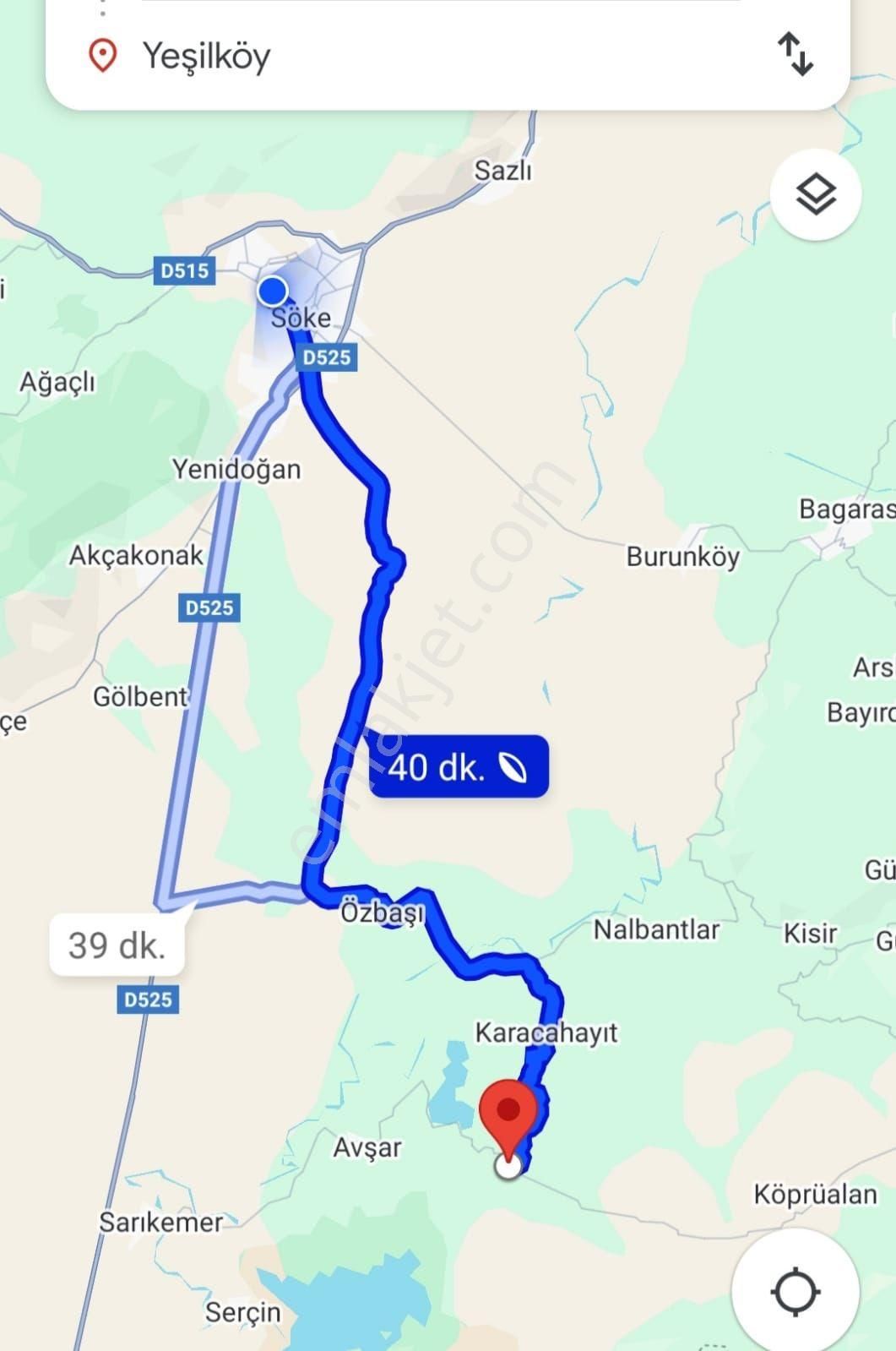
Task: Click the 39 dk. travel time bubble
Action: 116,945
